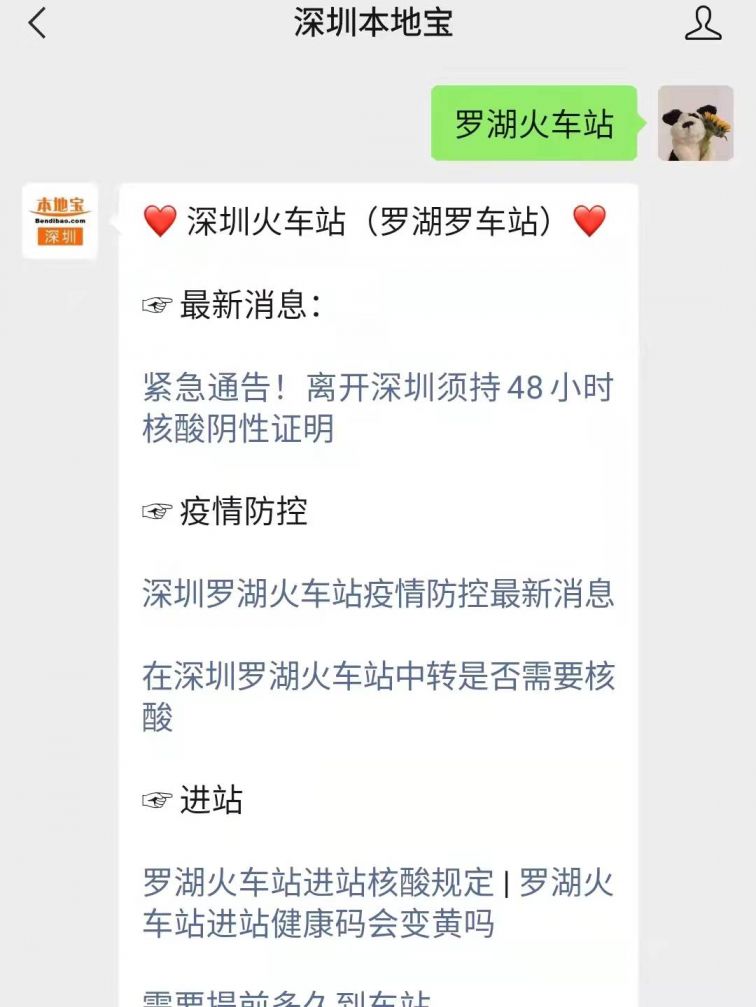Open 深圳罗湖火车站疫情防控最新消息 link
Image resolution: width=756 pixels, height=1007 pixels.
(x=377, y=593)
